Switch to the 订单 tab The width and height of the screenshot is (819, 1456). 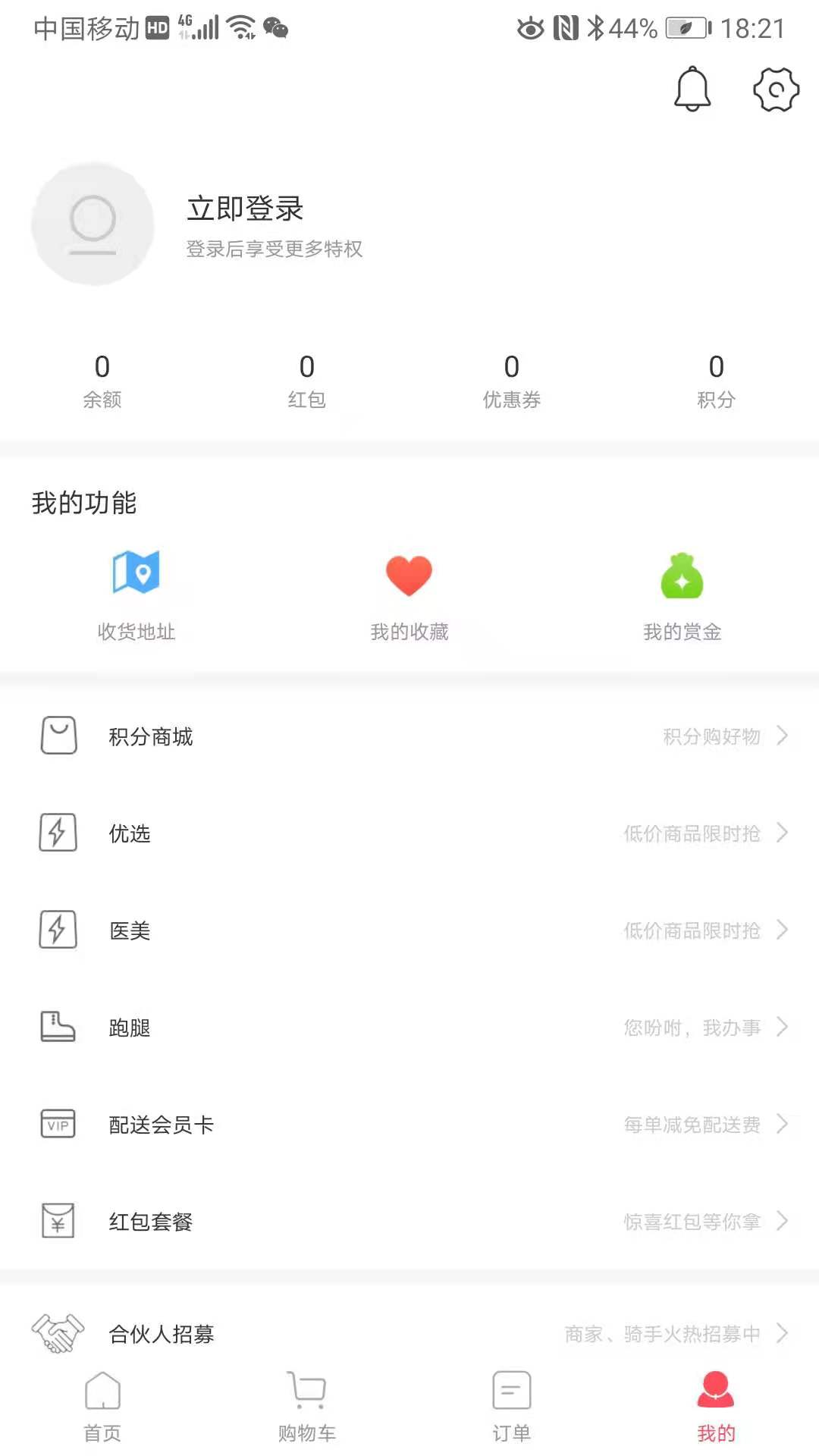512,1407
